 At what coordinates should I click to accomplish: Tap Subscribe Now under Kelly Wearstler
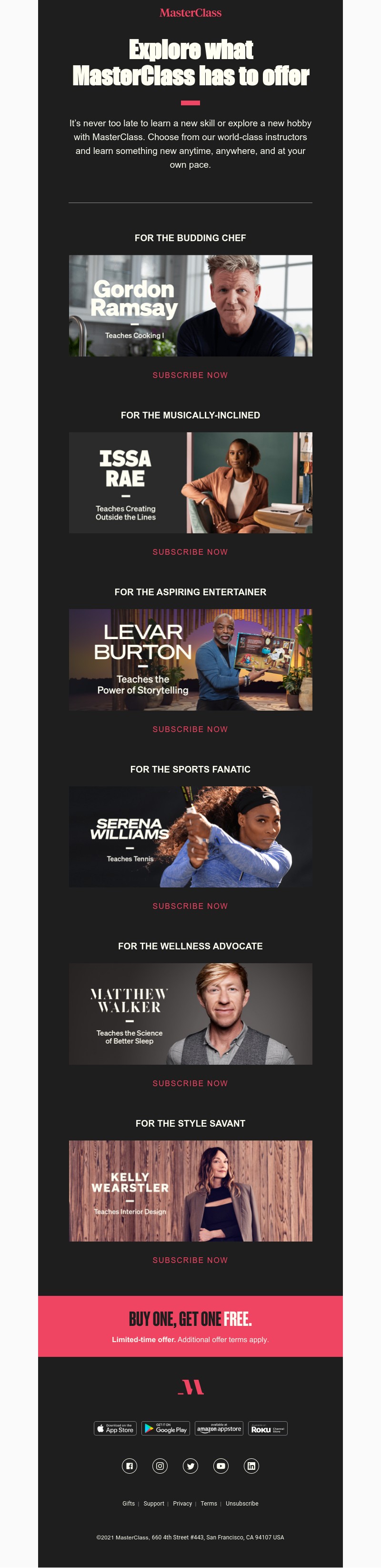(x=190, y=1261)
